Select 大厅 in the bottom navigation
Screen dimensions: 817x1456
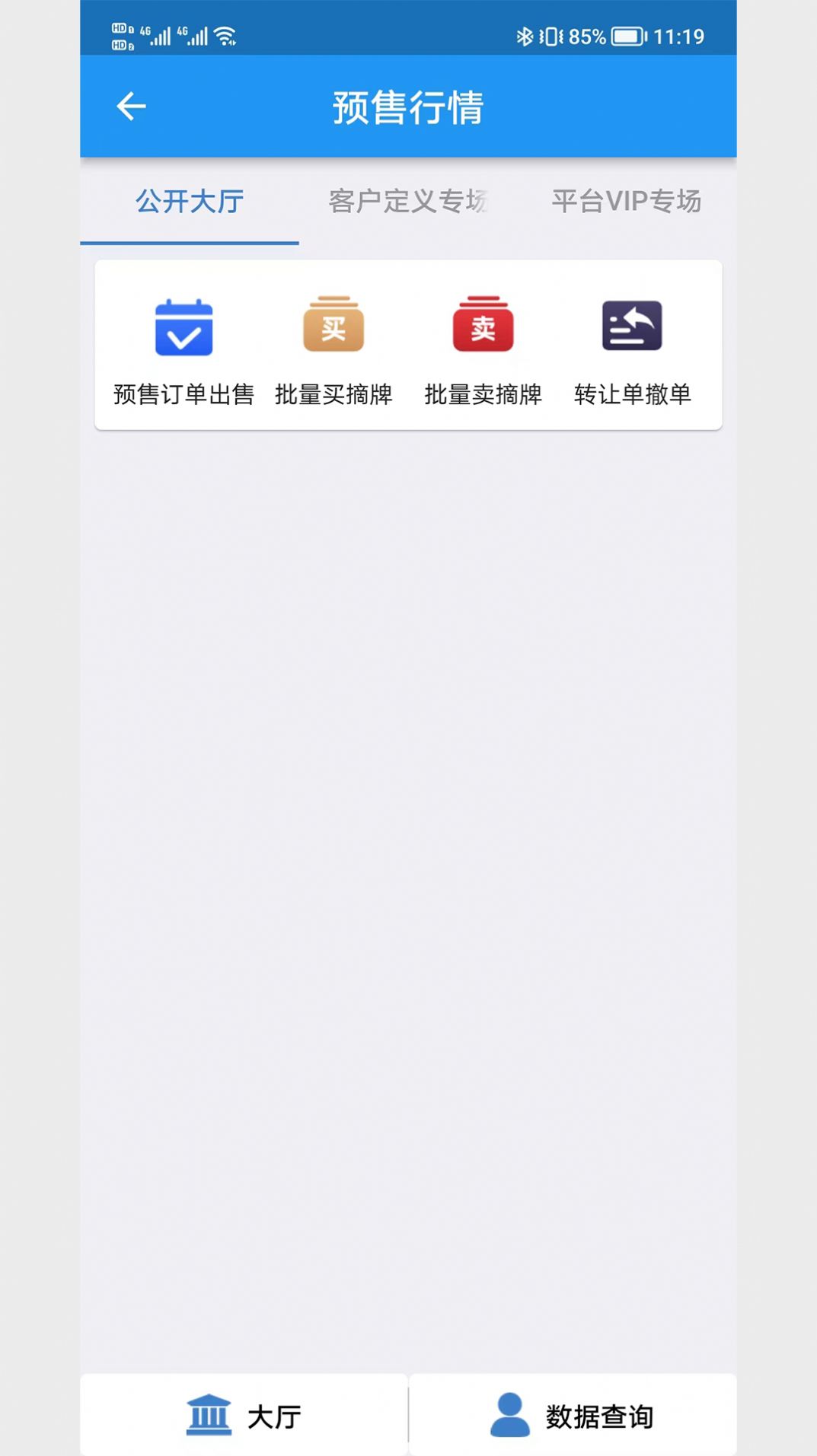[244, 1413]
